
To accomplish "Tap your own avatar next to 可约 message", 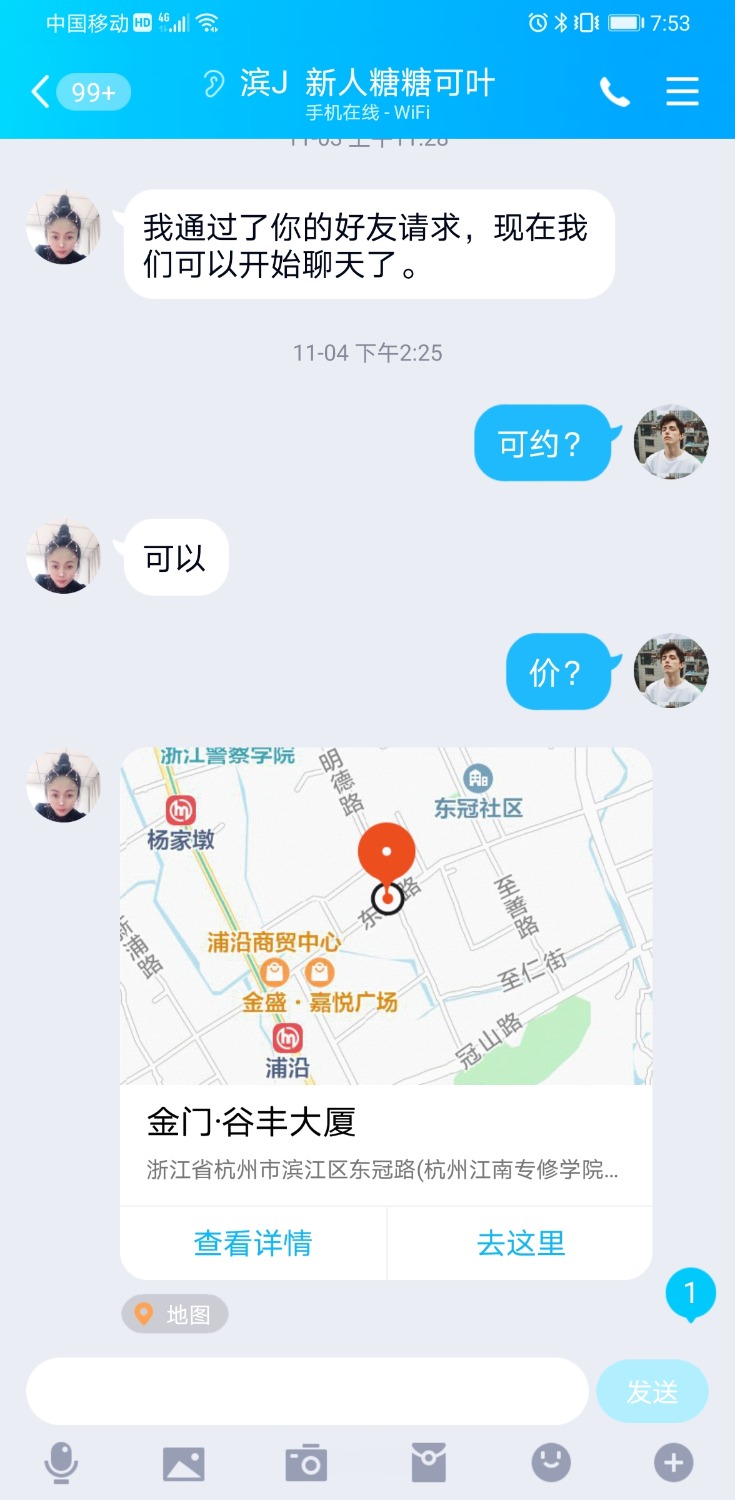I will tap(670, 442).
